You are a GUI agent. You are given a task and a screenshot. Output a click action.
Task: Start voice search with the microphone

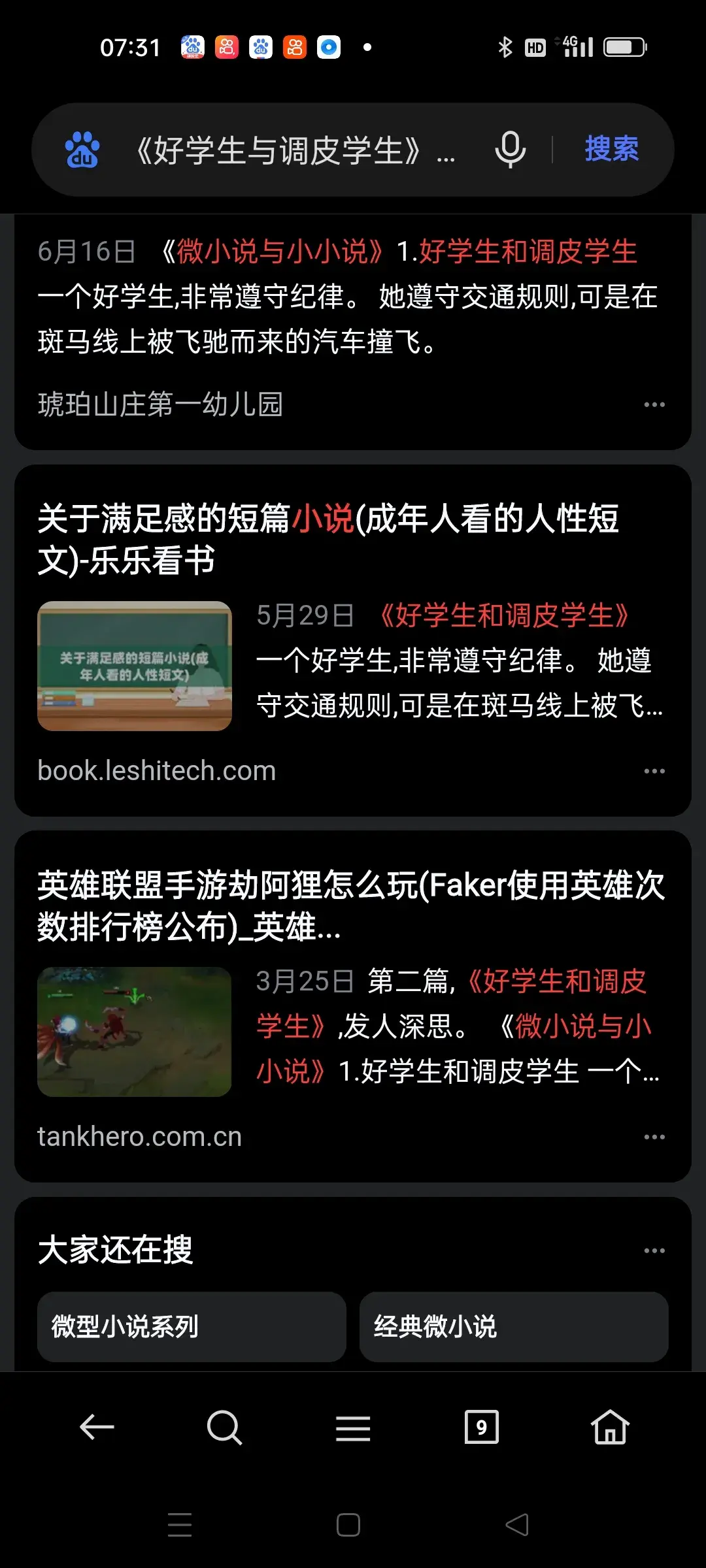click(x=510, y=150)
